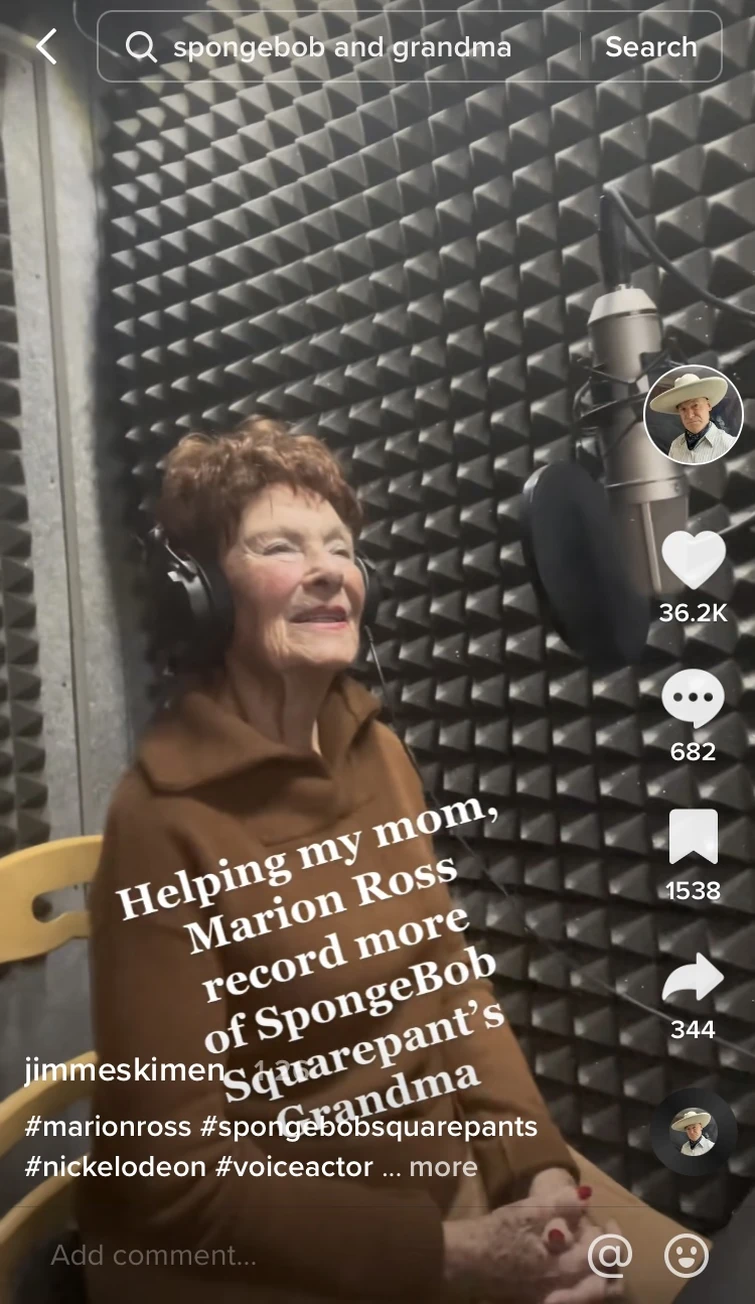Expand the caption with 'more'
This screenshot has height=1304, width=755.
[x=443, y=1167]
